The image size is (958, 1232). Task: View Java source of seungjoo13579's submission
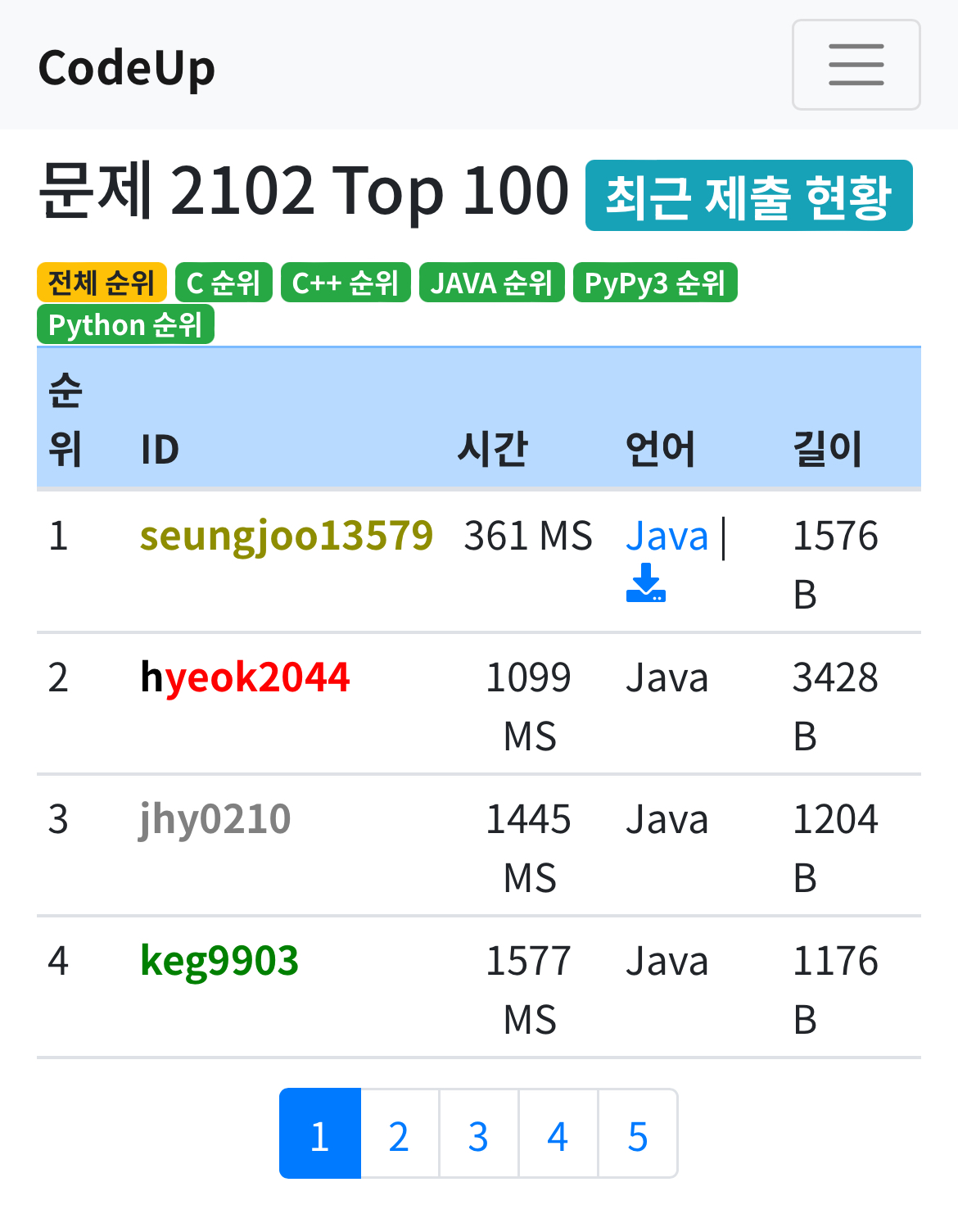coord(667,537)
